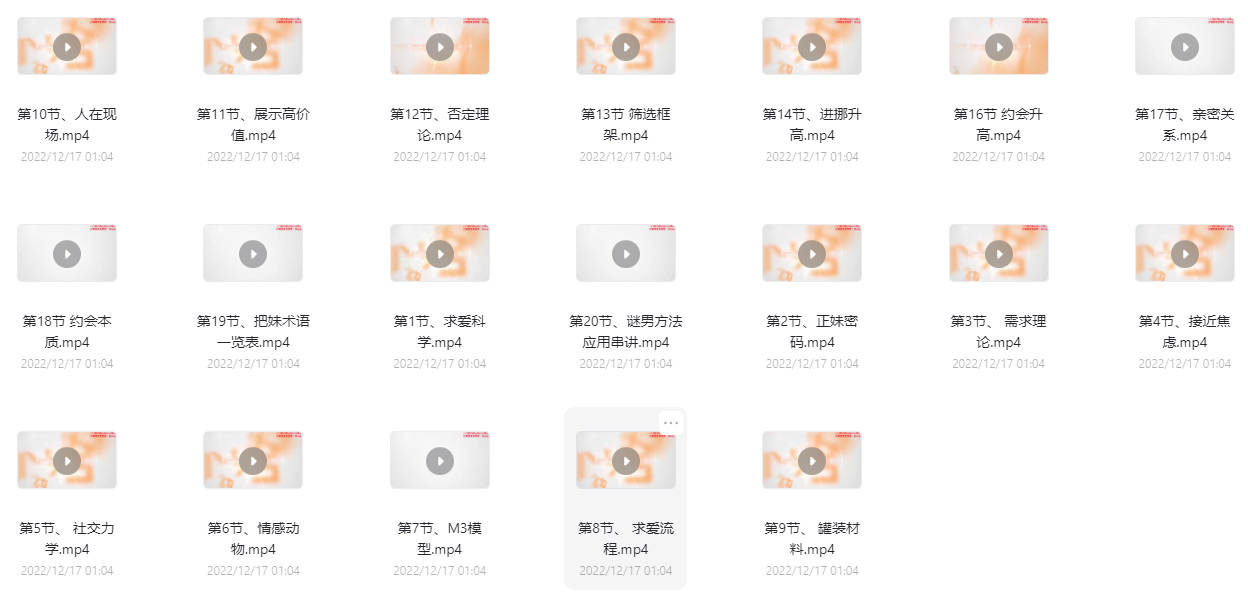Play the video 第7节、M3模型.mp4

pos(439,460)
